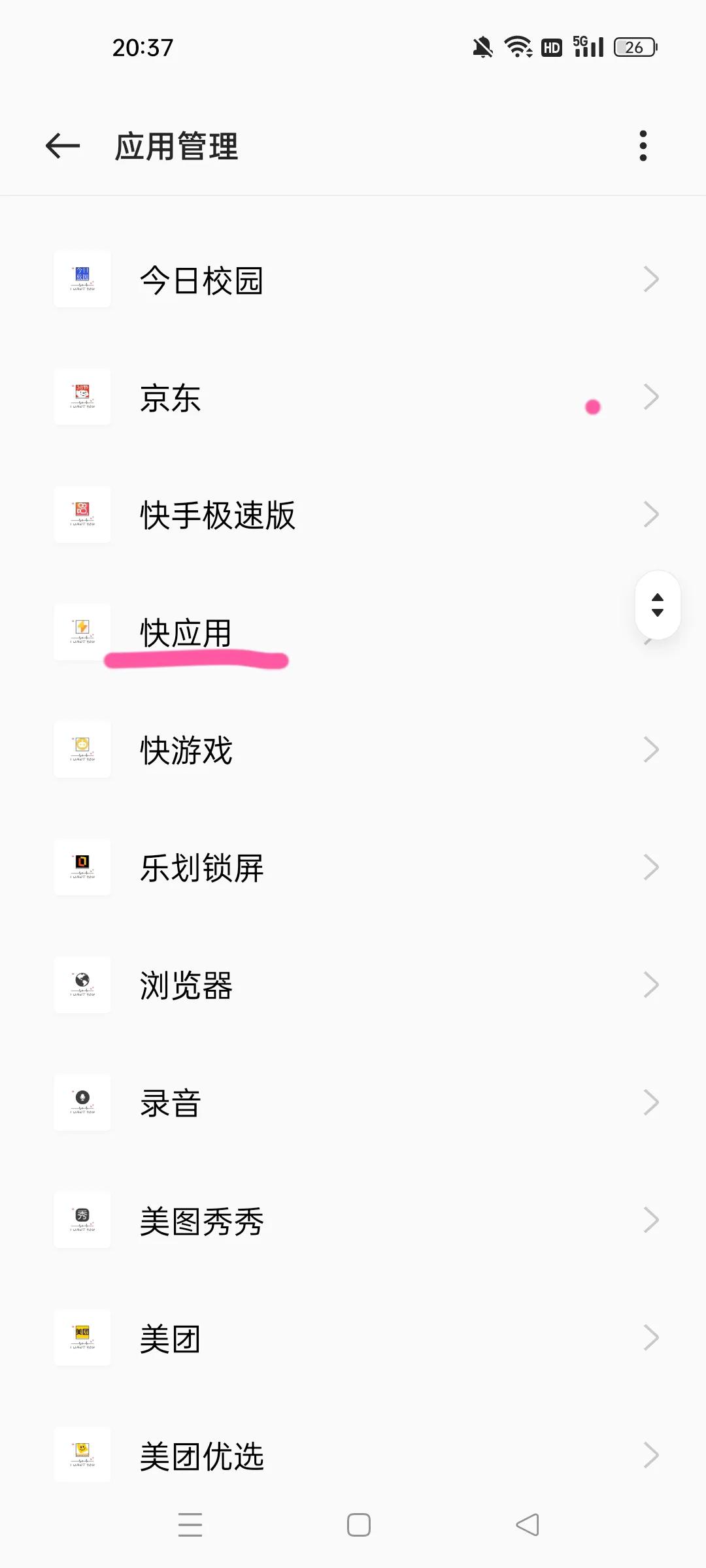Open 今日校园 app details
Viewport: 706px width, 1568px height.
(x=353, y=280)
